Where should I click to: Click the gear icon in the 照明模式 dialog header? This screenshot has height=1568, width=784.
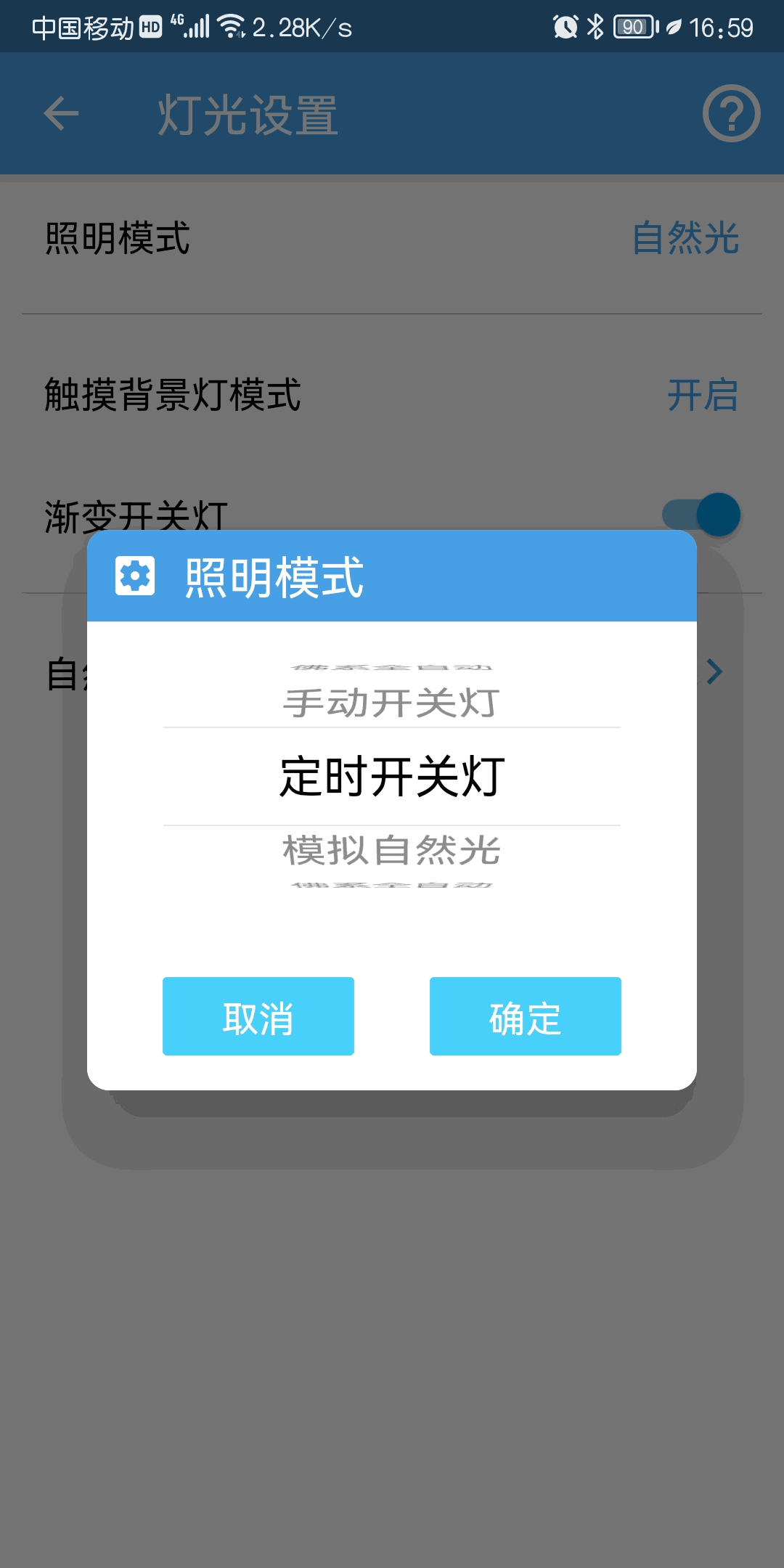[135, 575]
